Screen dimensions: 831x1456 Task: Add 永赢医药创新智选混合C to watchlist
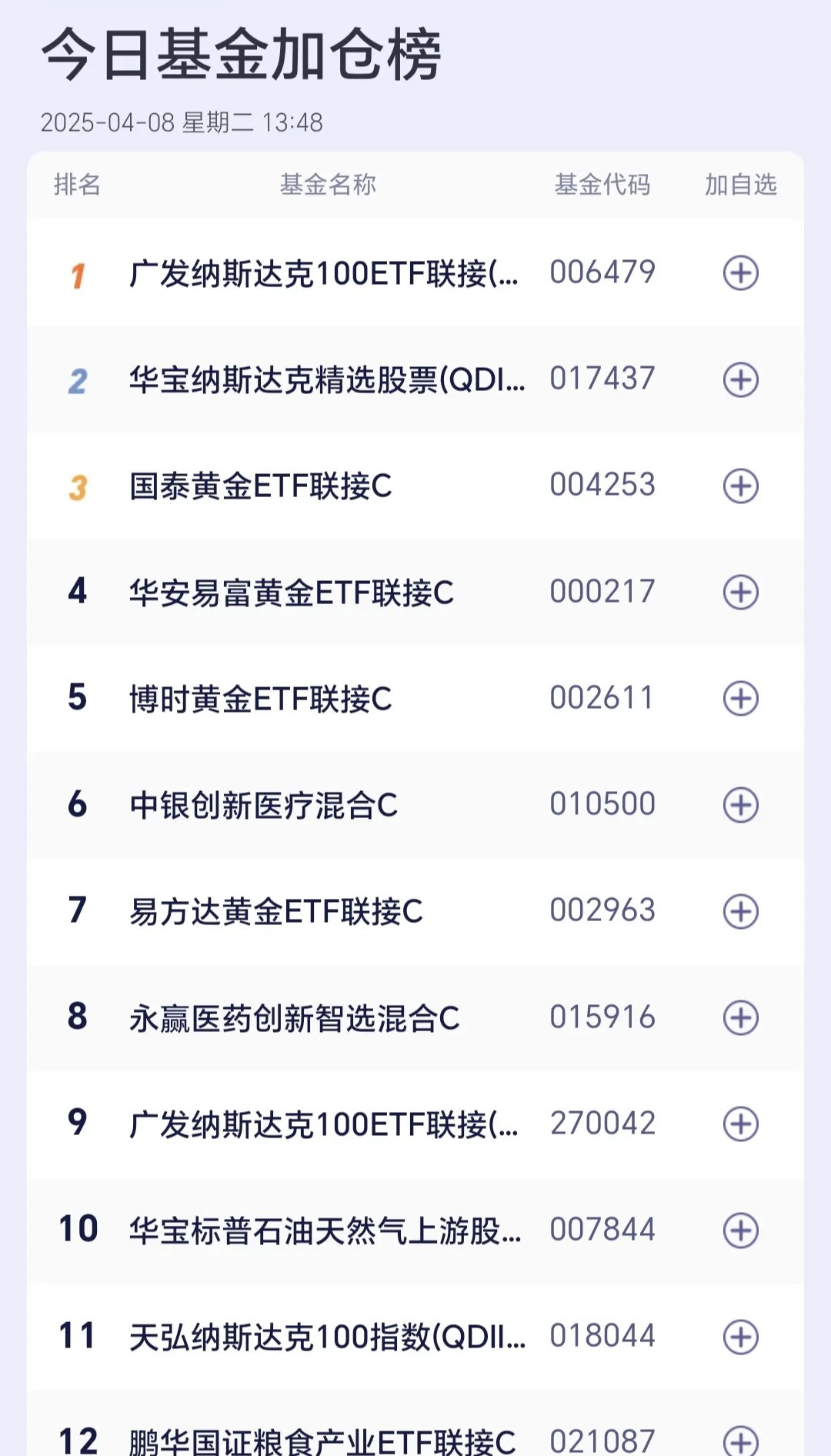[741, 1017]
